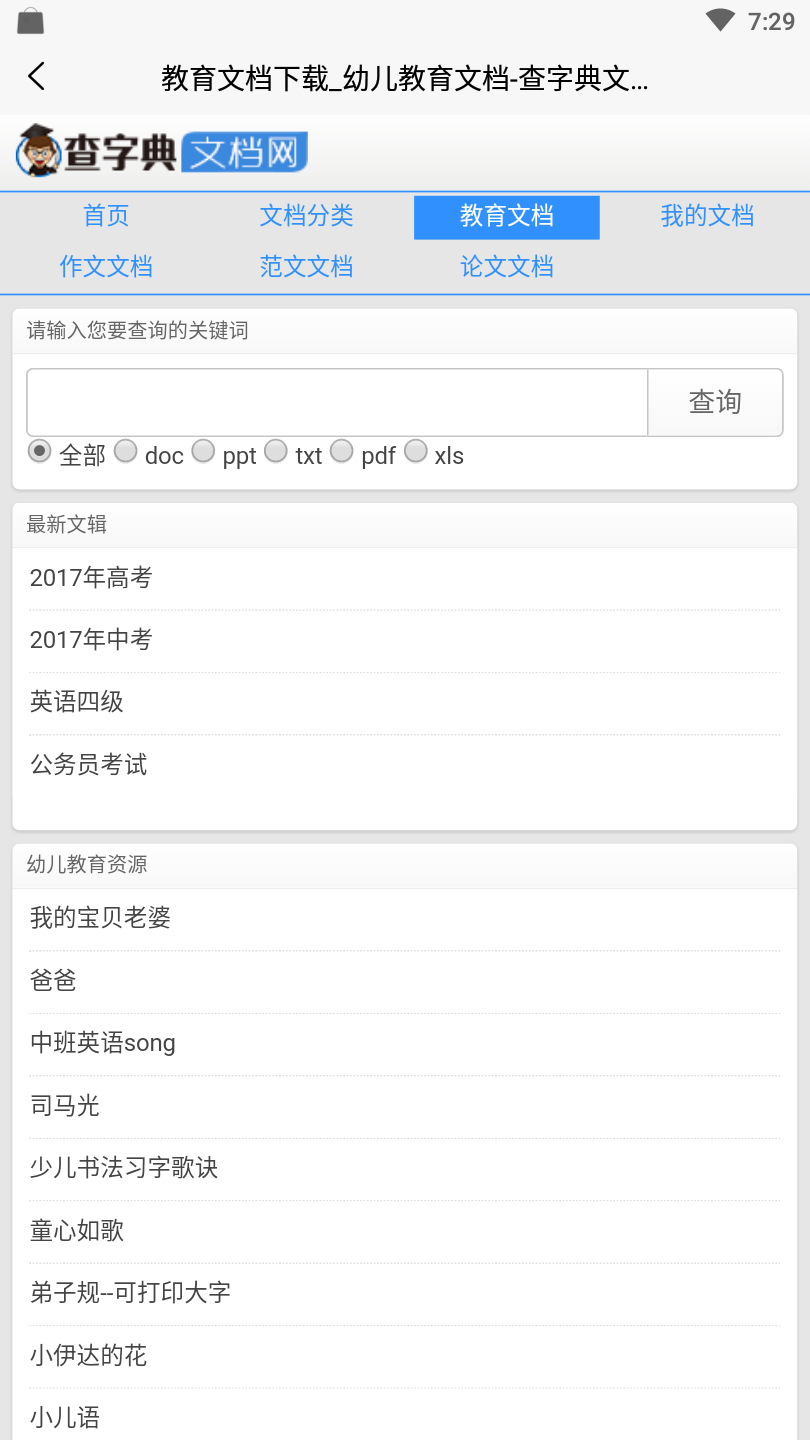The height and width of the screenshot is (1440, 810).
Task: Focus the keyword search input field
Action: (x=337, y=402)
